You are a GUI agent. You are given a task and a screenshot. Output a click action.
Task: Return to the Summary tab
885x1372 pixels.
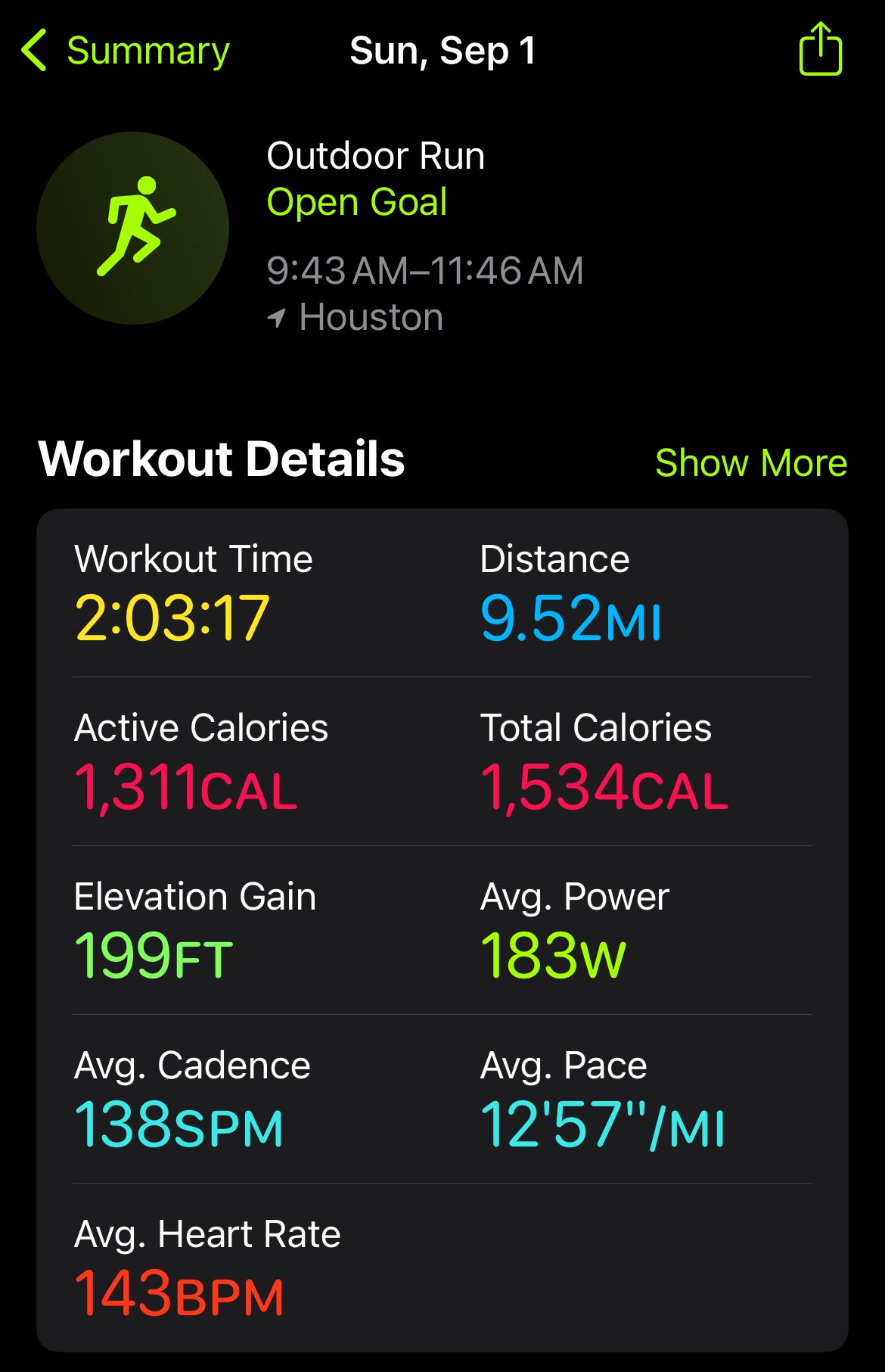coord(147,51)
